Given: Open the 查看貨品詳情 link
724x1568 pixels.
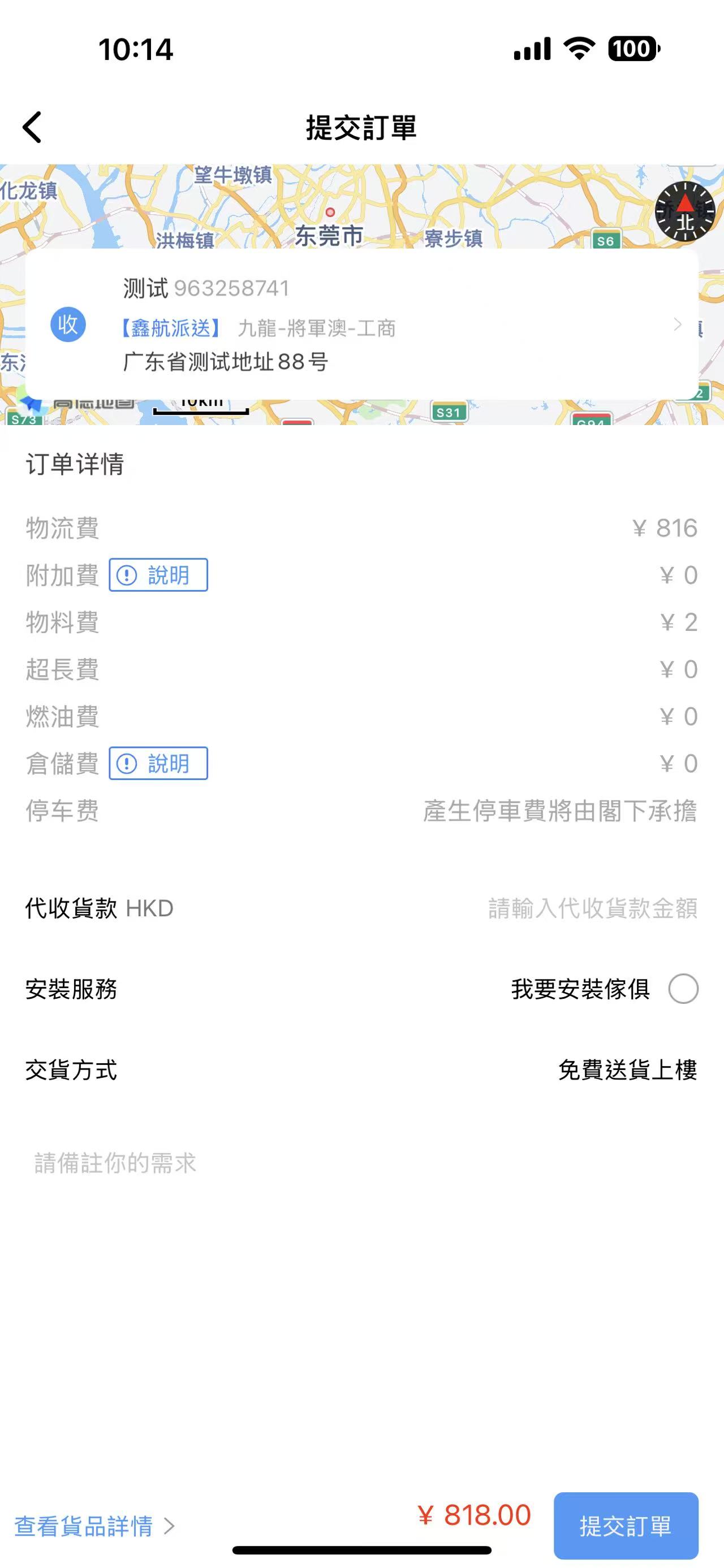Looking at the screenshot, I should click(94, 1526).
